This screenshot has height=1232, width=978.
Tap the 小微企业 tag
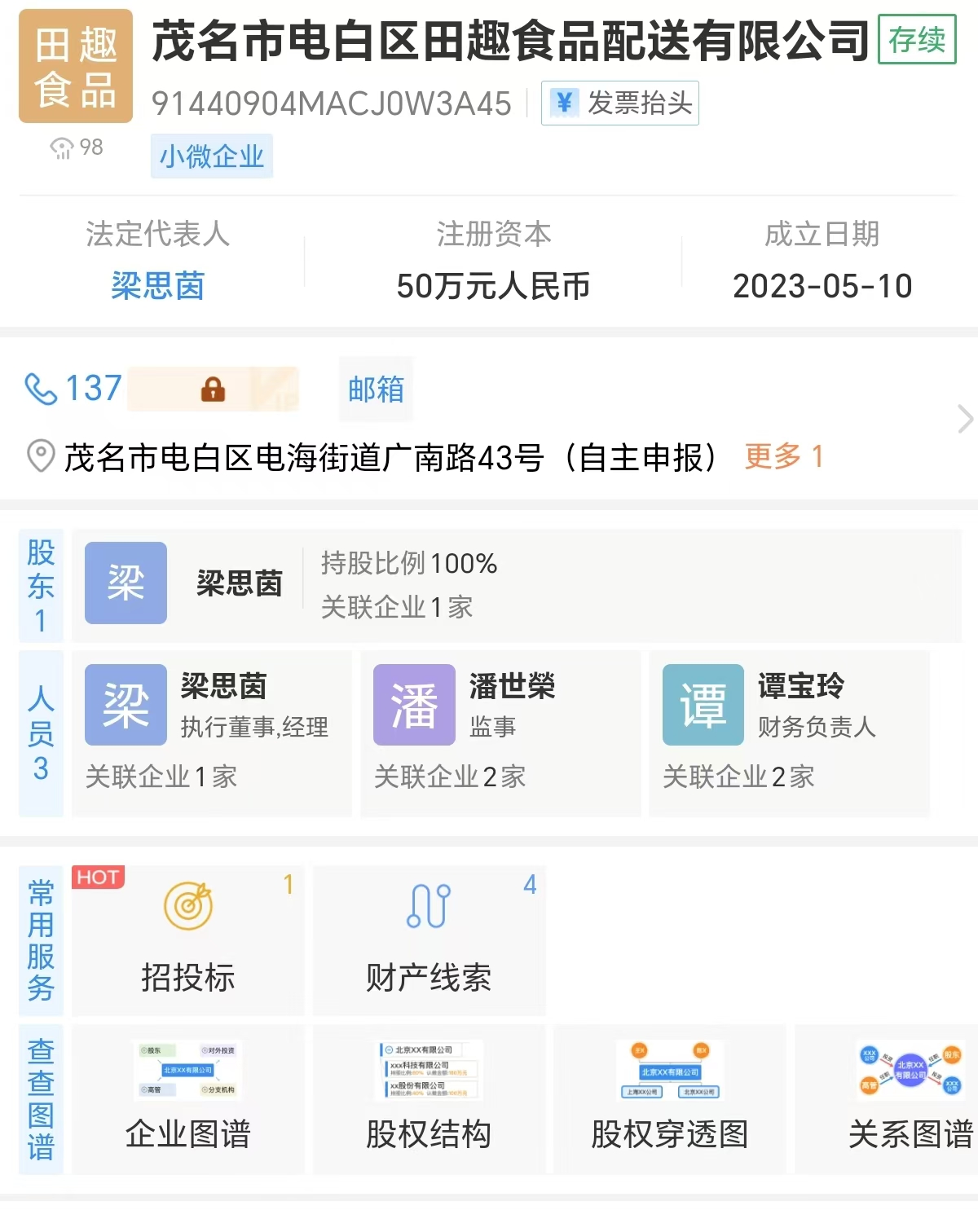[211, 156]
